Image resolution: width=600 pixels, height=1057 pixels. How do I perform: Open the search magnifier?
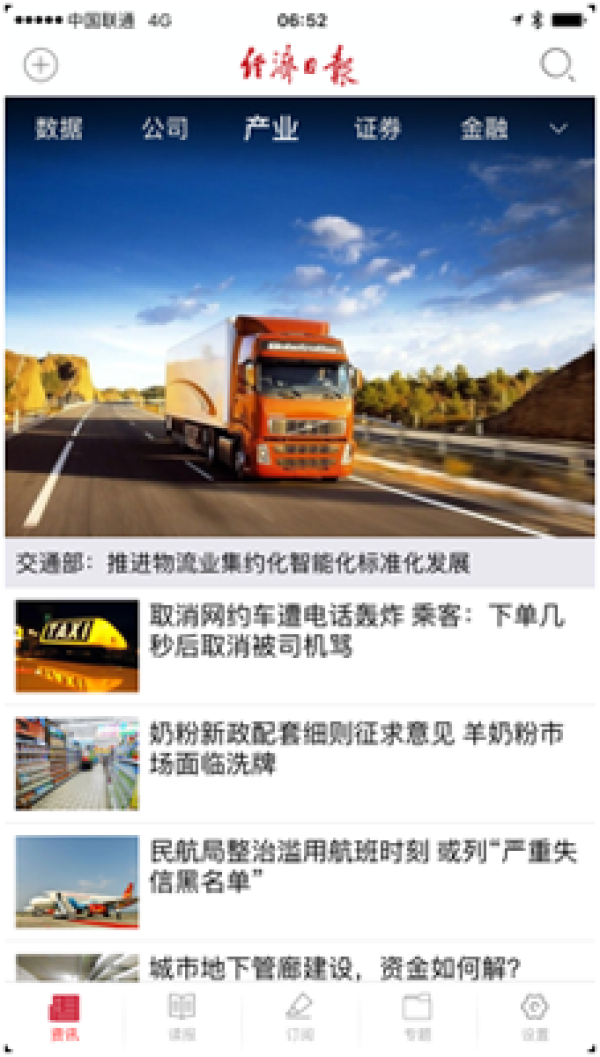(557, 66)
